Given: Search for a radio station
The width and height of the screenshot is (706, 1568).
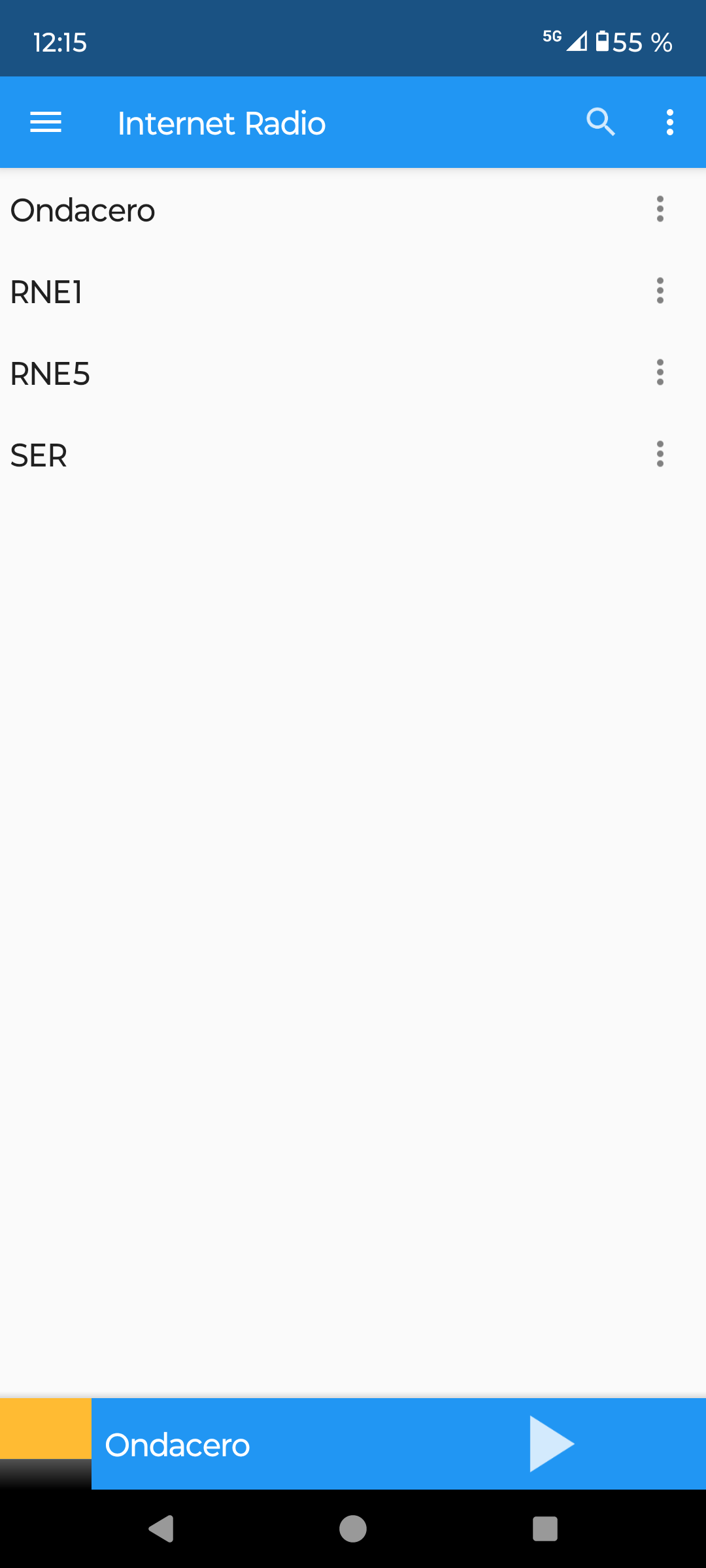Looking at the screenshot, I should pos(601,122).
